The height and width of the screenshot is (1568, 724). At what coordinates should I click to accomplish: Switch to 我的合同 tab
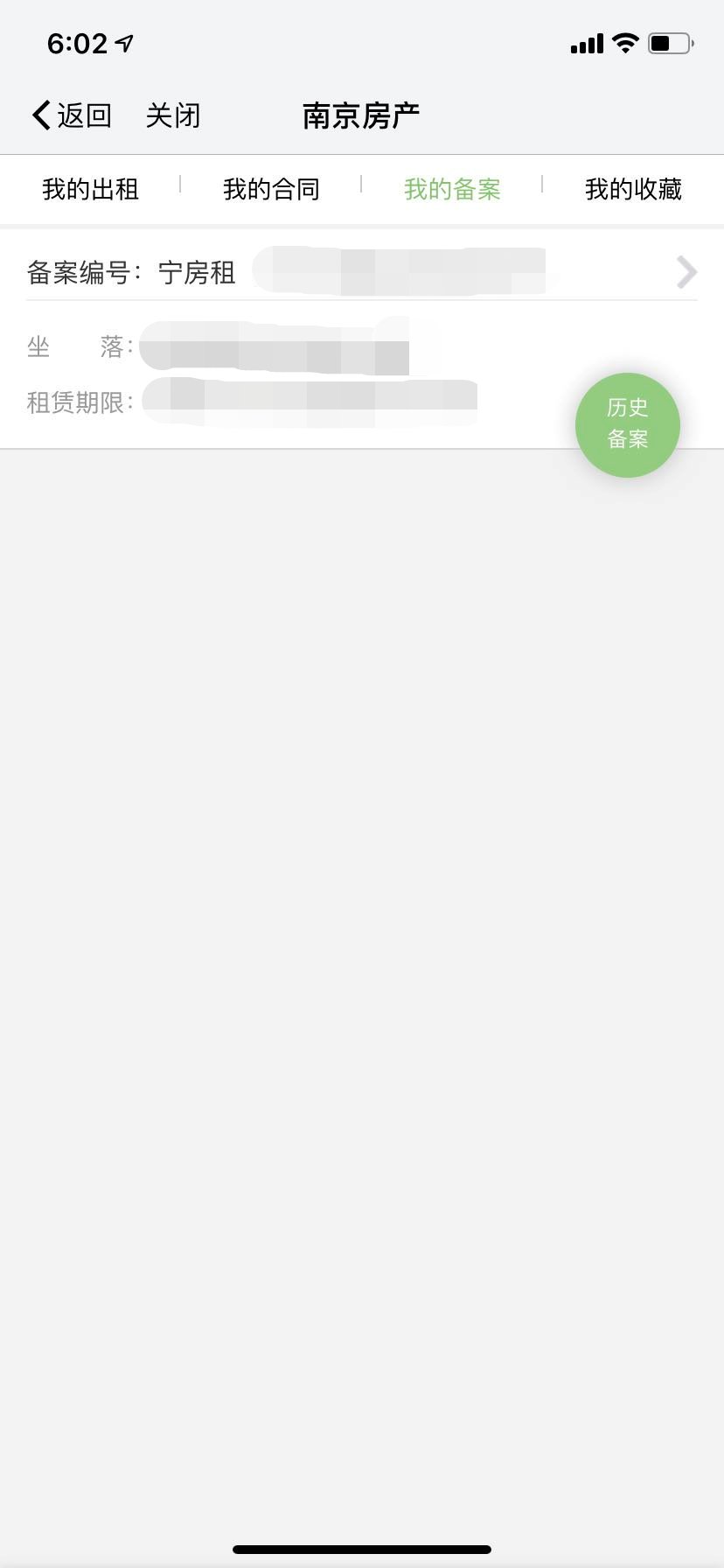[271, 189]
